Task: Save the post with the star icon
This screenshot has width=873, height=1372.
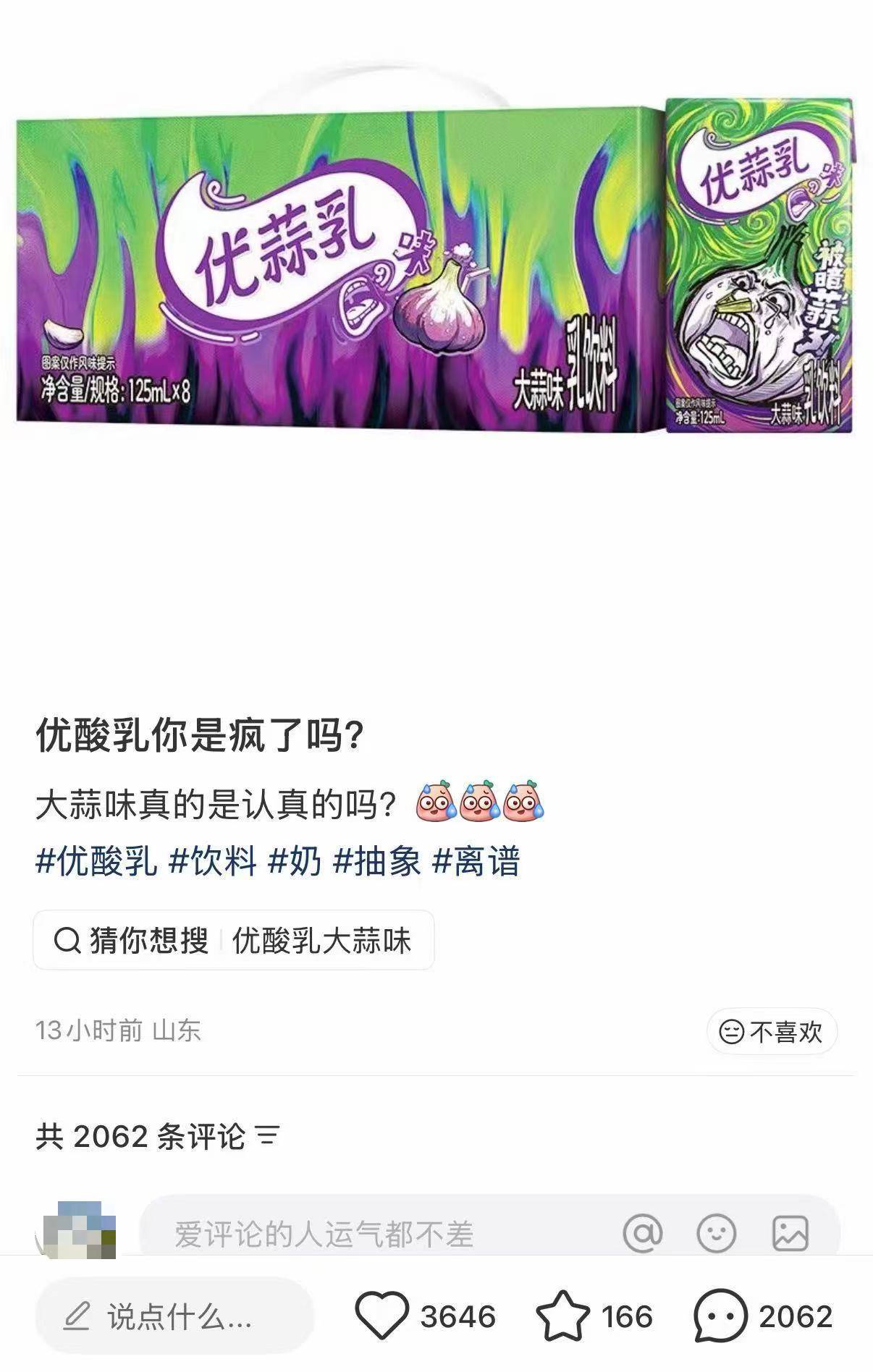Action: 562,1316
